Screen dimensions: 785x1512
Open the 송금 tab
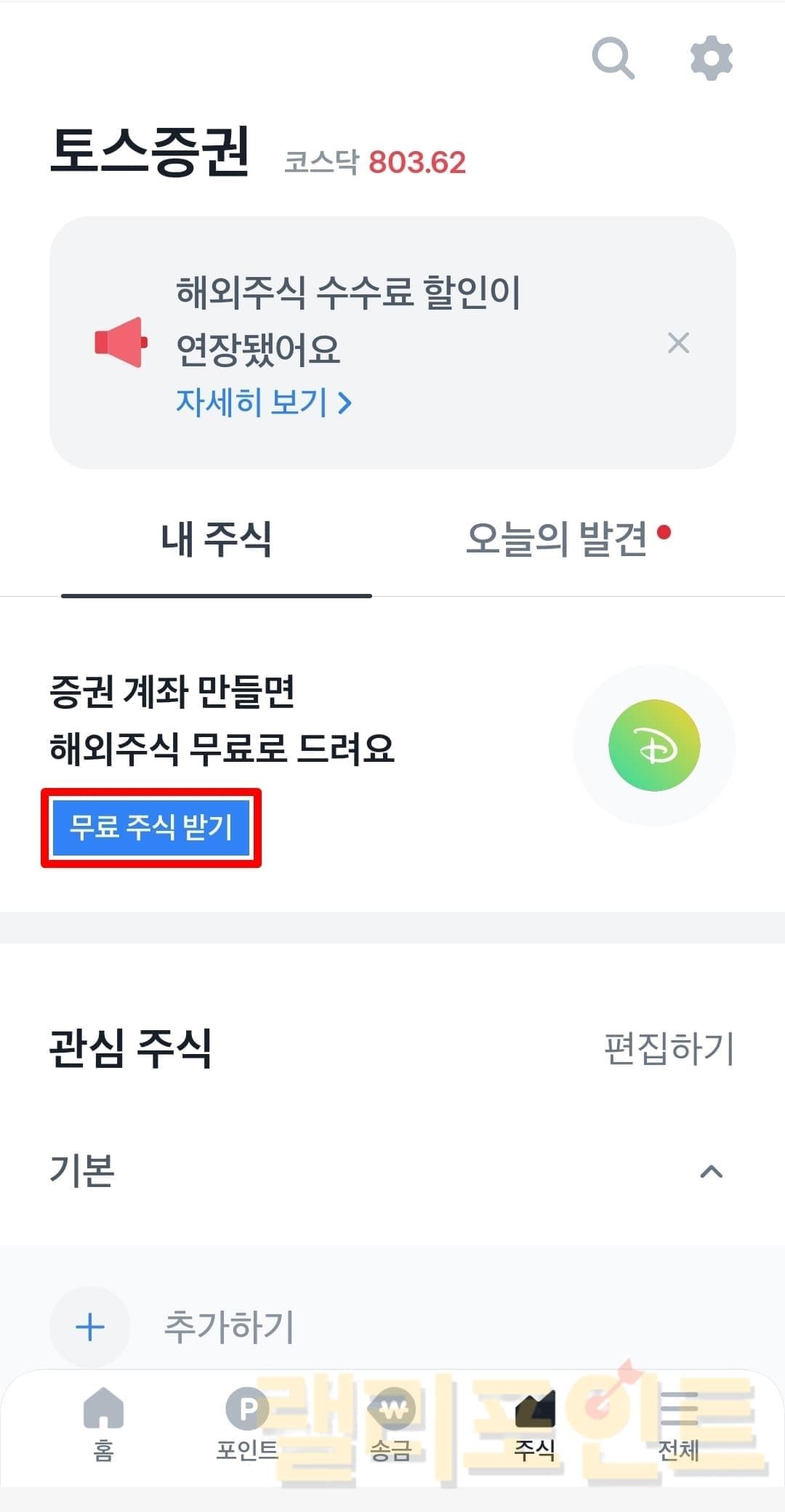pos(392,1423)
